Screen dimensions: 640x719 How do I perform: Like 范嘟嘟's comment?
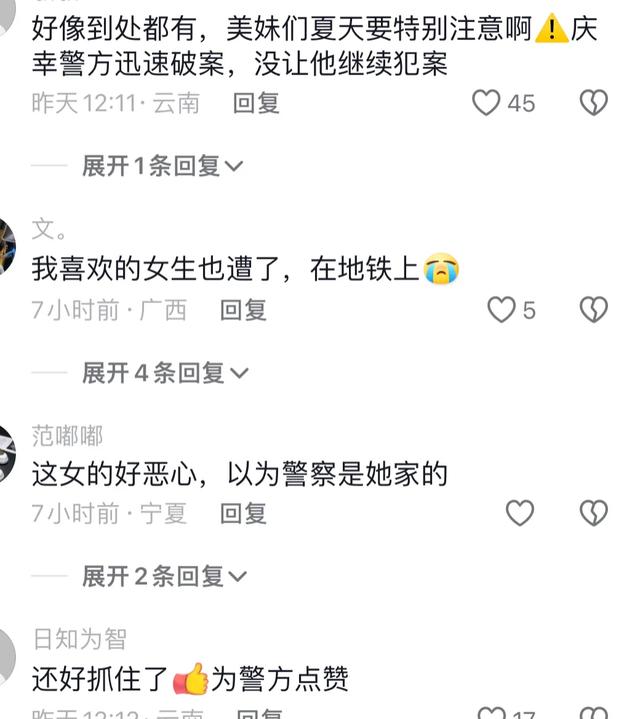(519, 514)
